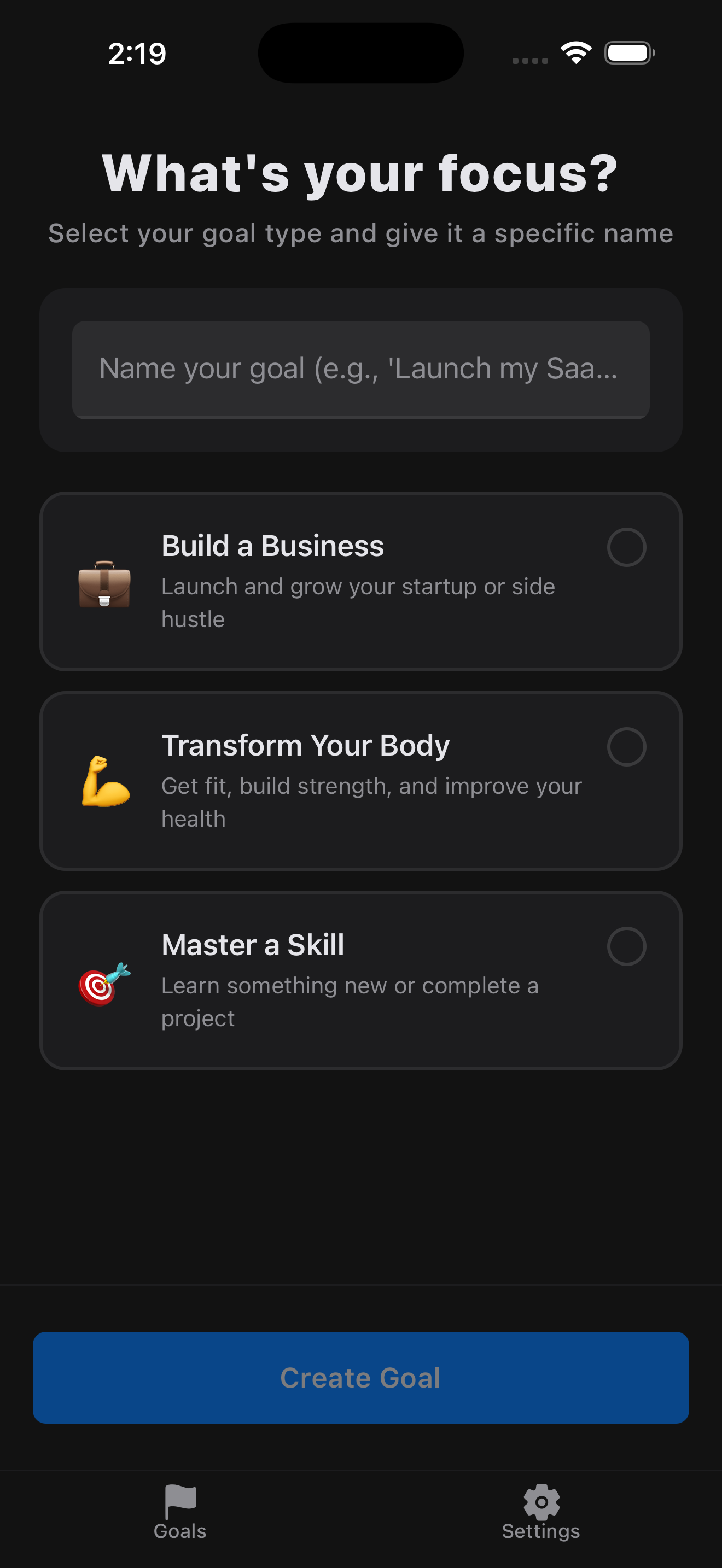Focus the goal name text field
This screenshot has height=1568, width=722.
click(360, 369)
